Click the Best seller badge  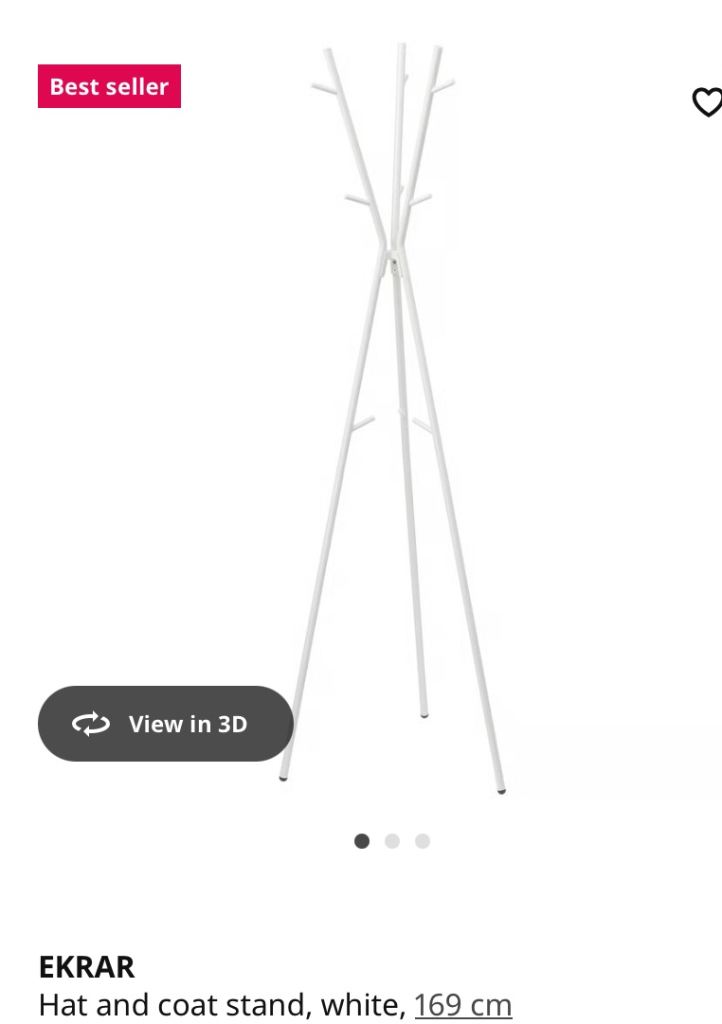click(108, 87)
